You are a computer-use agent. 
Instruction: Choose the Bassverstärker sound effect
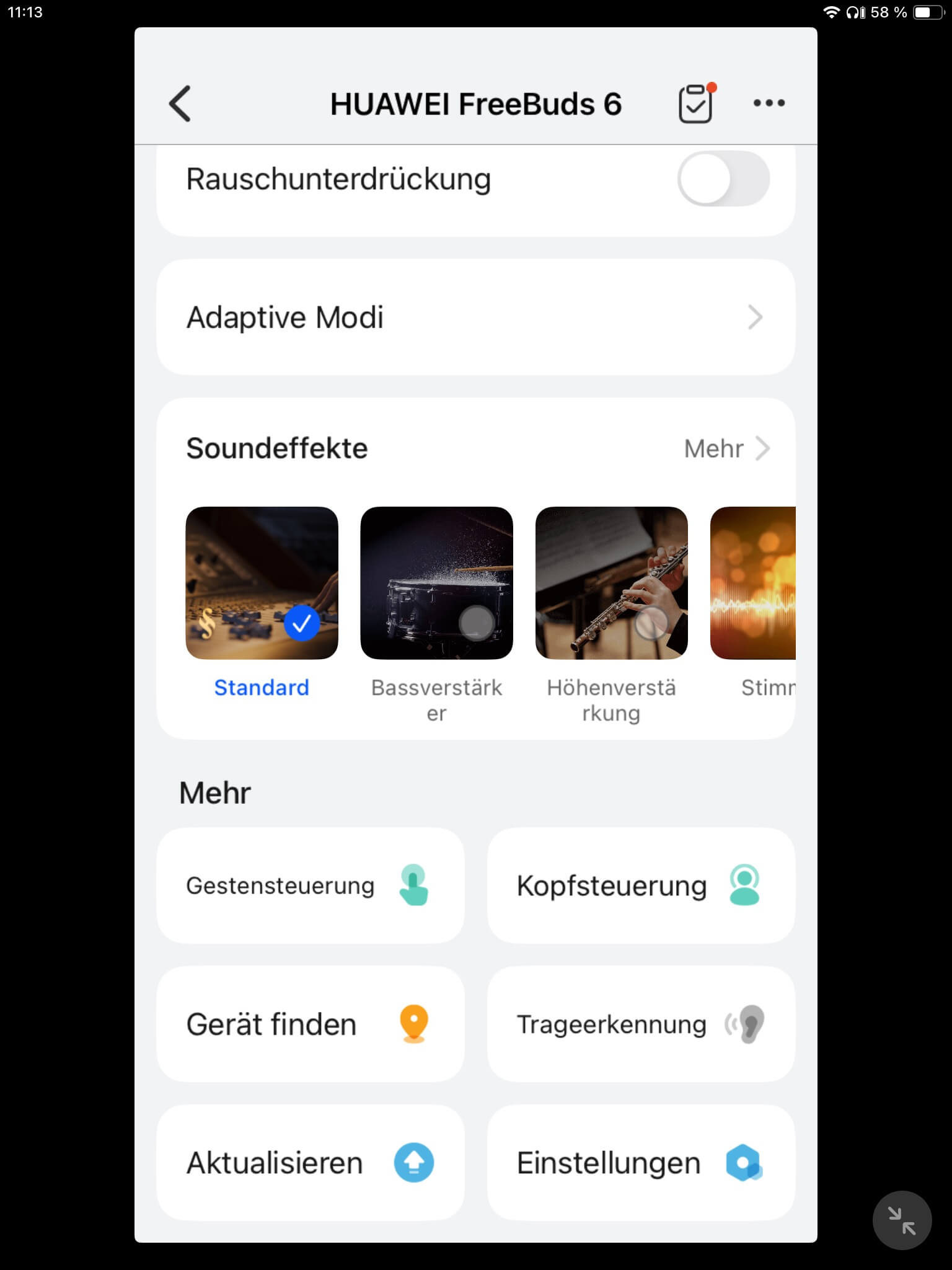436,584
